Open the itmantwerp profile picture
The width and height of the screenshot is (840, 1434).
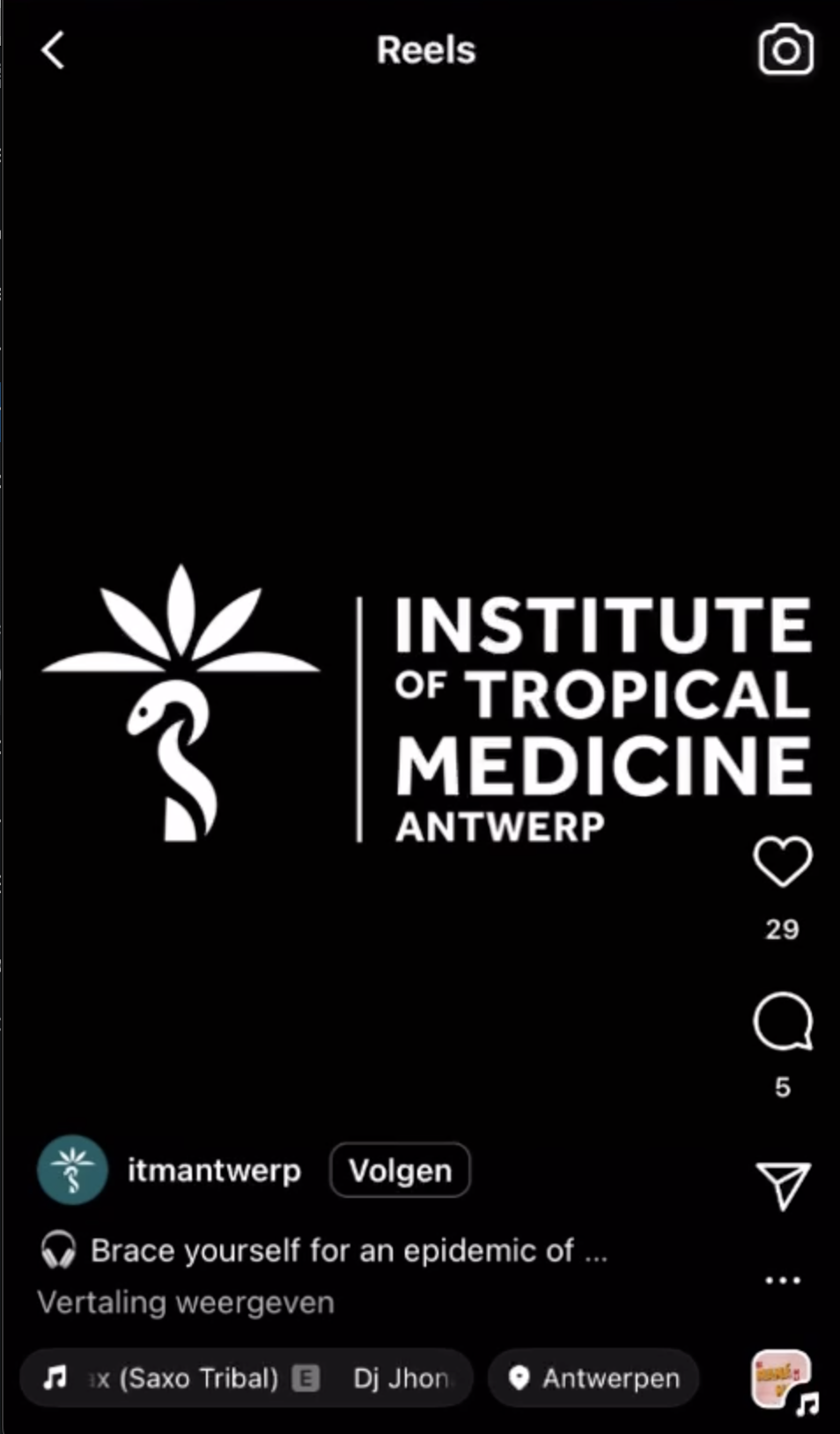point(72,1171)
